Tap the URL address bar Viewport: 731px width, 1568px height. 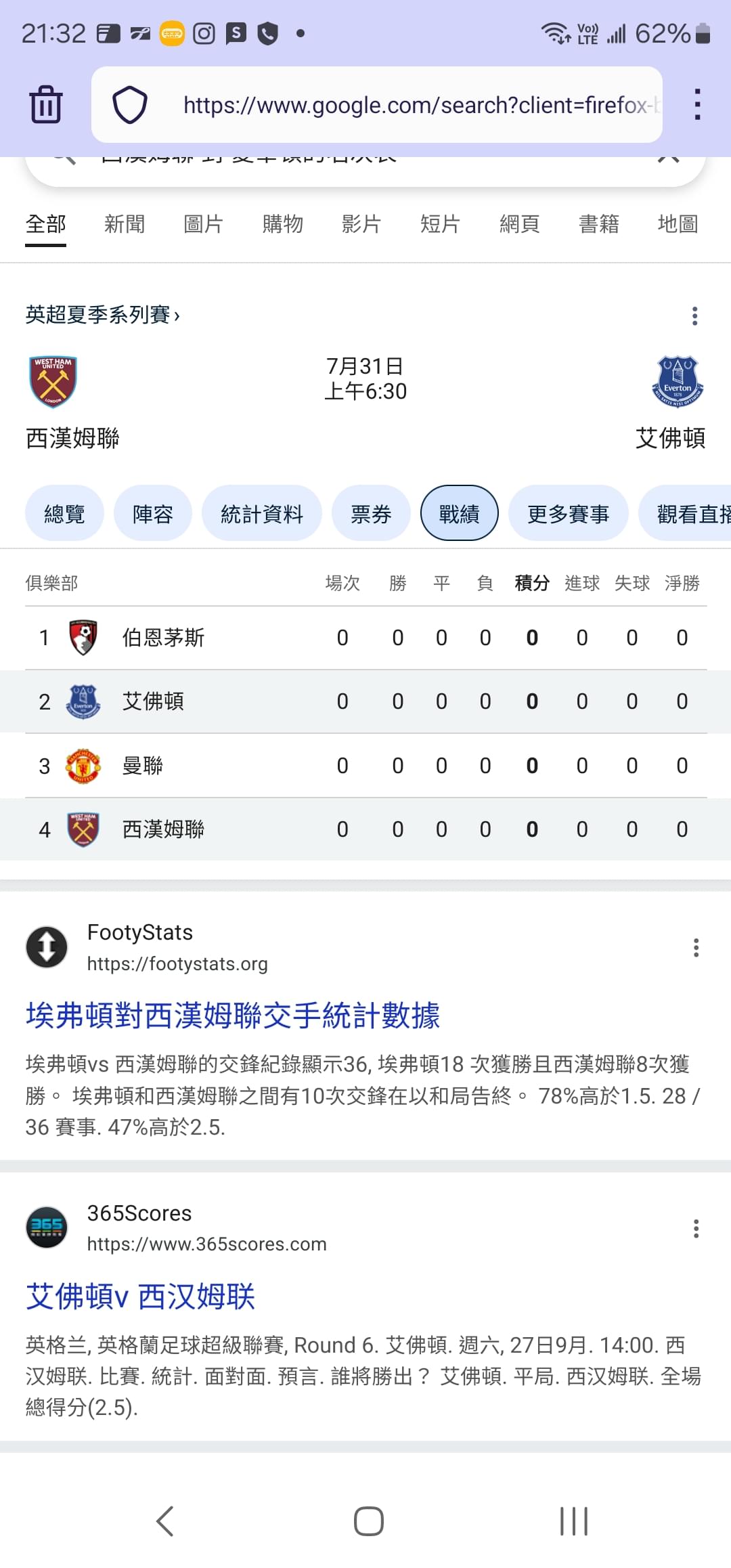pos(420,105)
